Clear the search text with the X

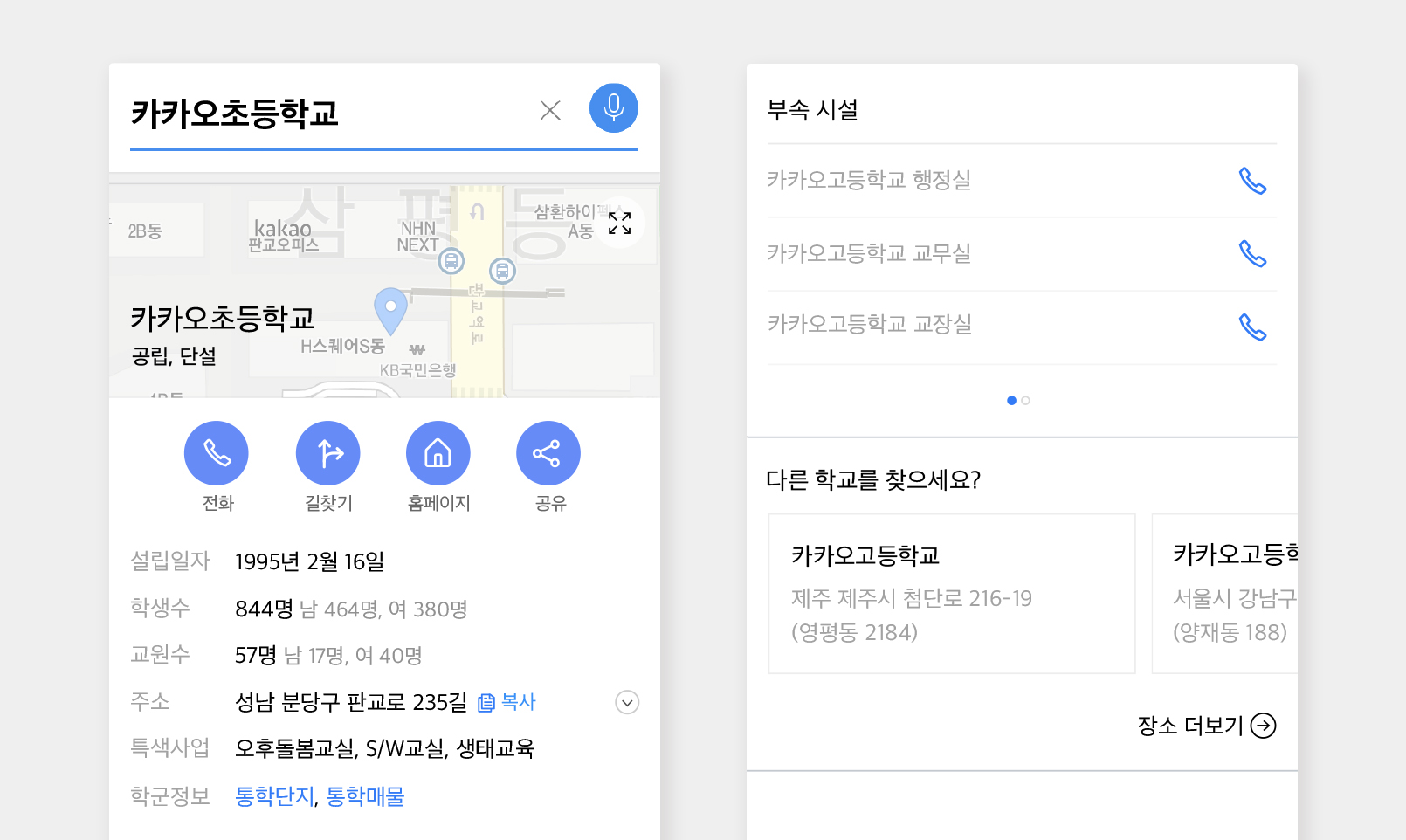coord(550,110)
